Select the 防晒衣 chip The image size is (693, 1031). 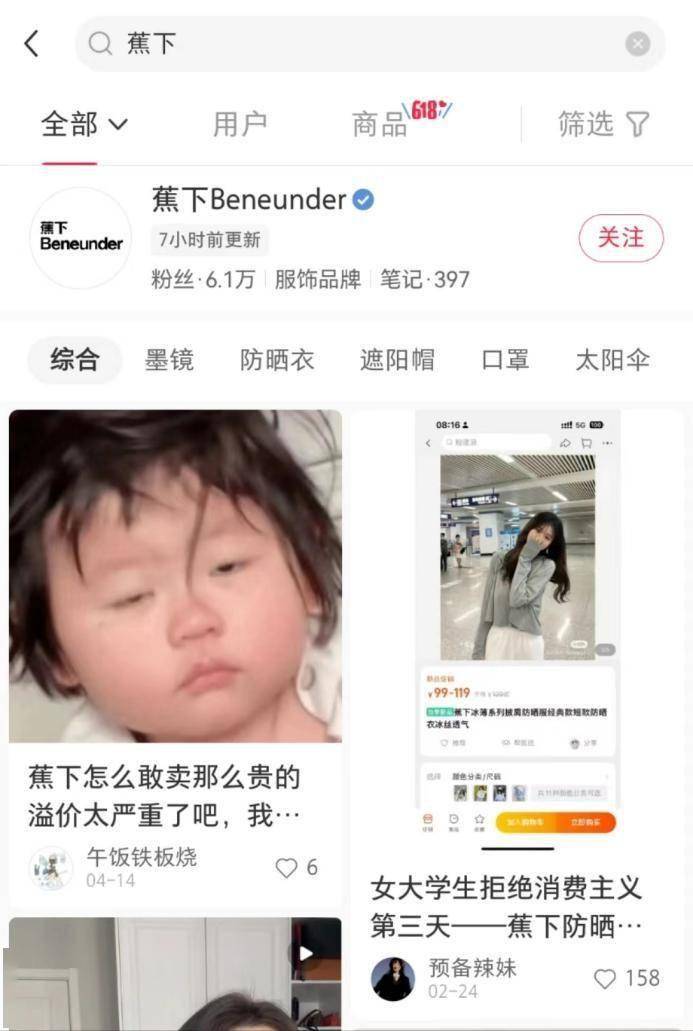coord(277,360)
